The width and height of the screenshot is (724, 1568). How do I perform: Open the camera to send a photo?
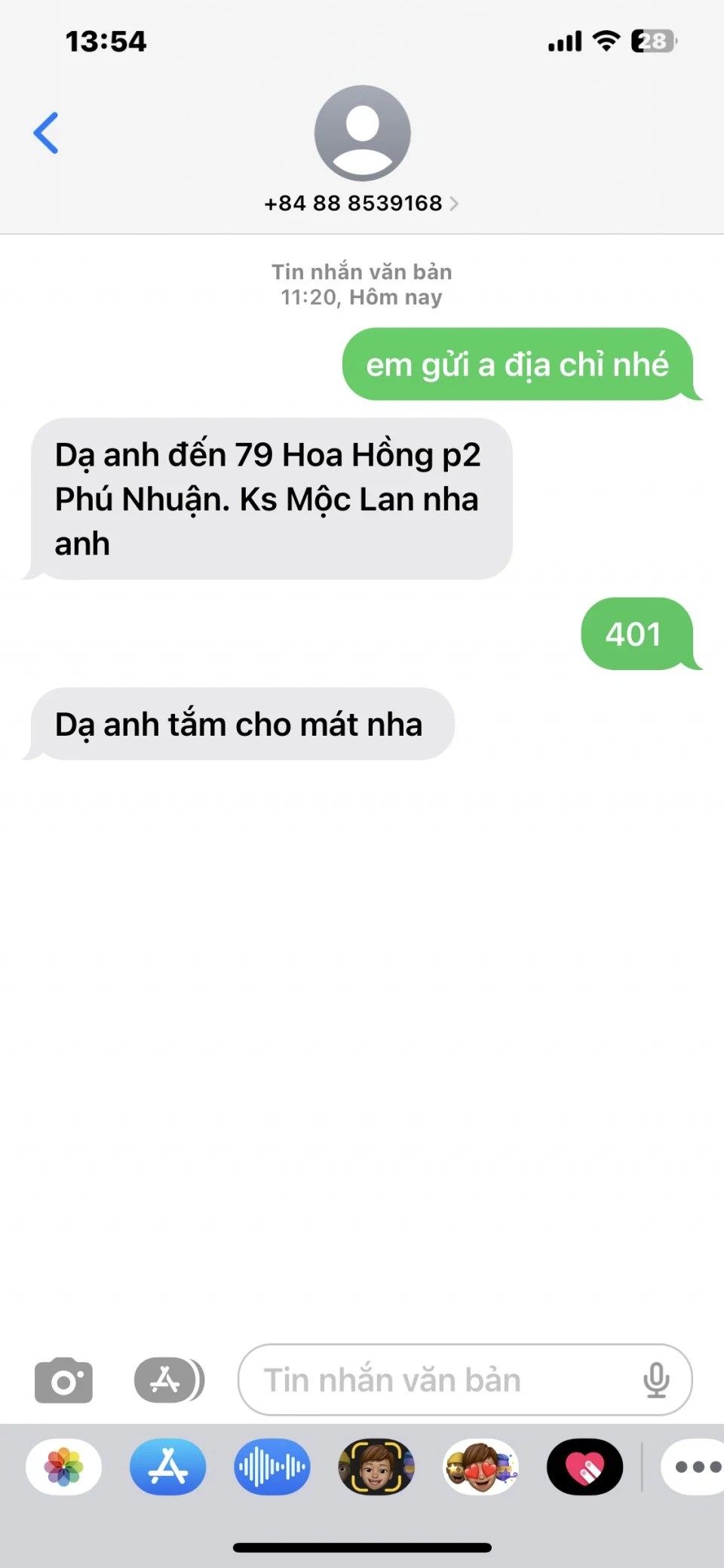pyautogui.click(x=64, y=1381)
